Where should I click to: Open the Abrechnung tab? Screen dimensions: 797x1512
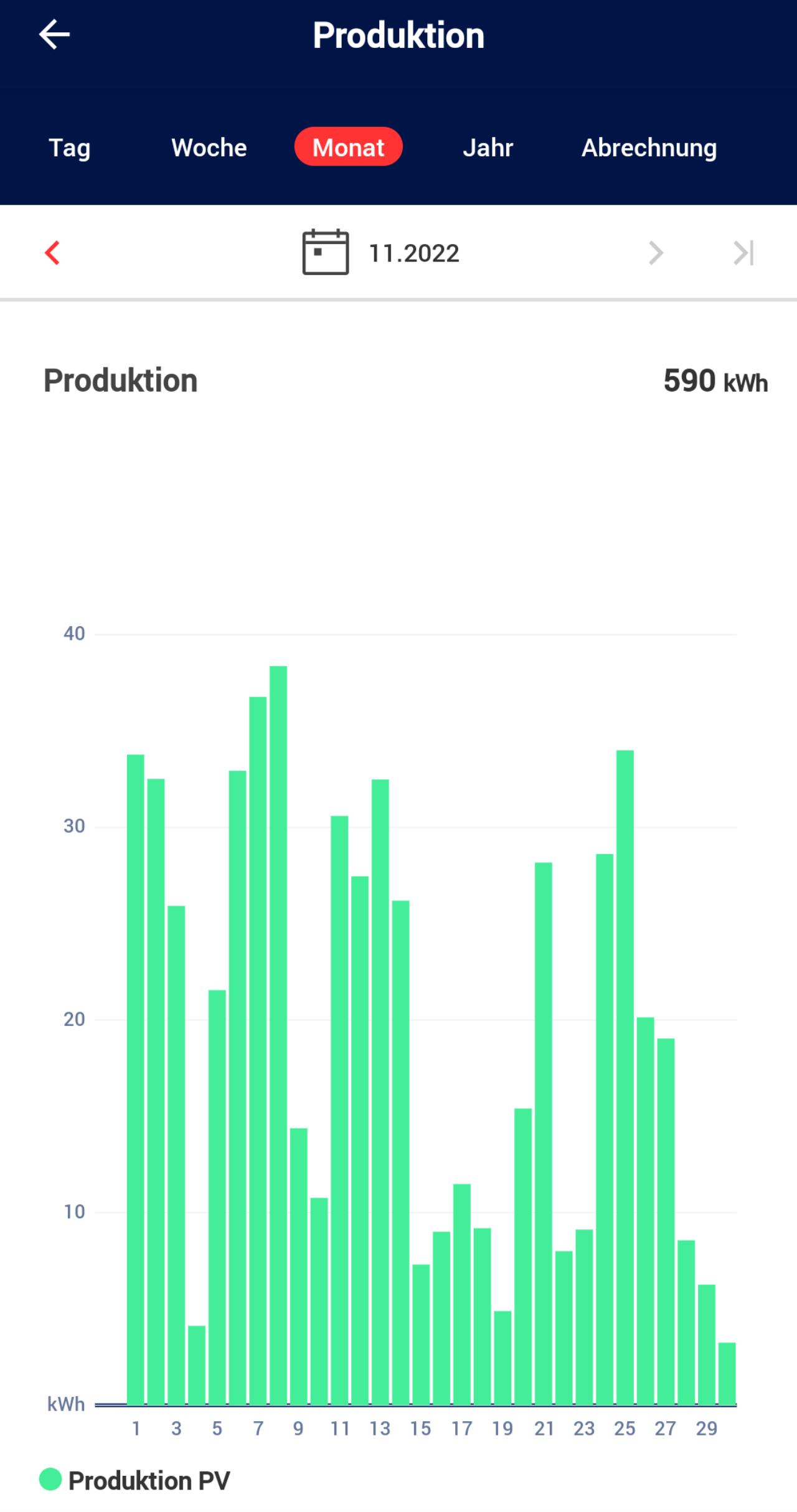coord(649,148)
